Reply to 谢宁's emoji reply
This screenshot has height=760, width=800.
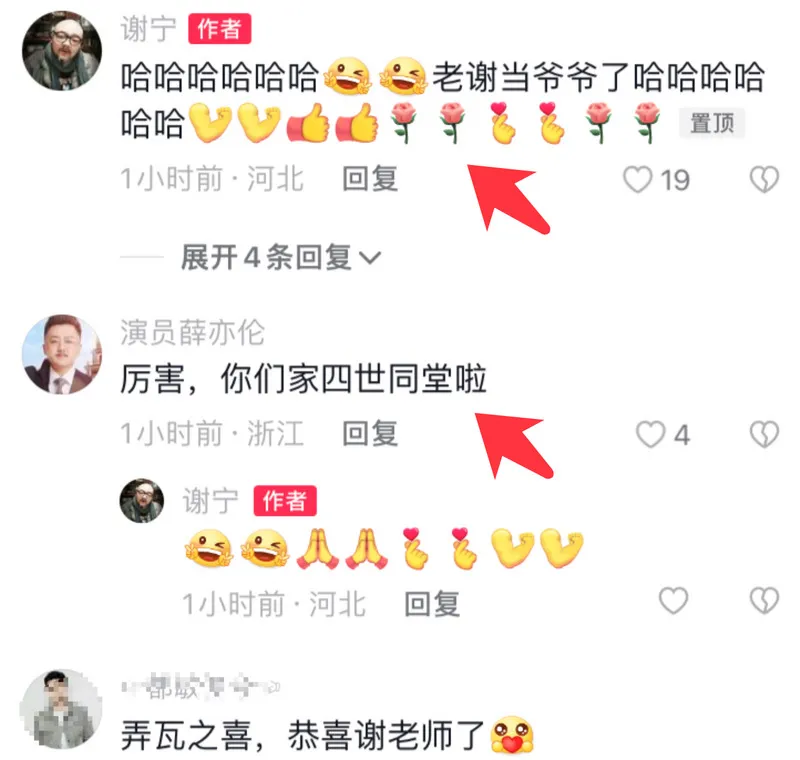click(x=432, y=603)
